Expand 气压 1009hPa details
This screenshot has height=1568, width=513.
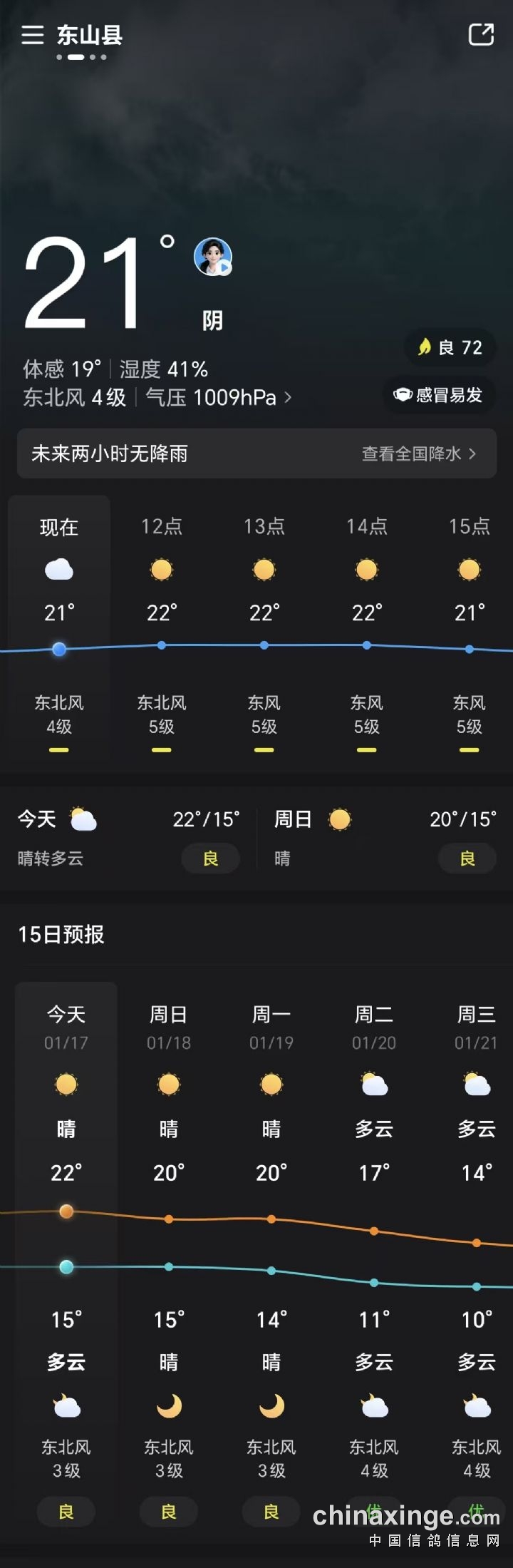[219, 397]
